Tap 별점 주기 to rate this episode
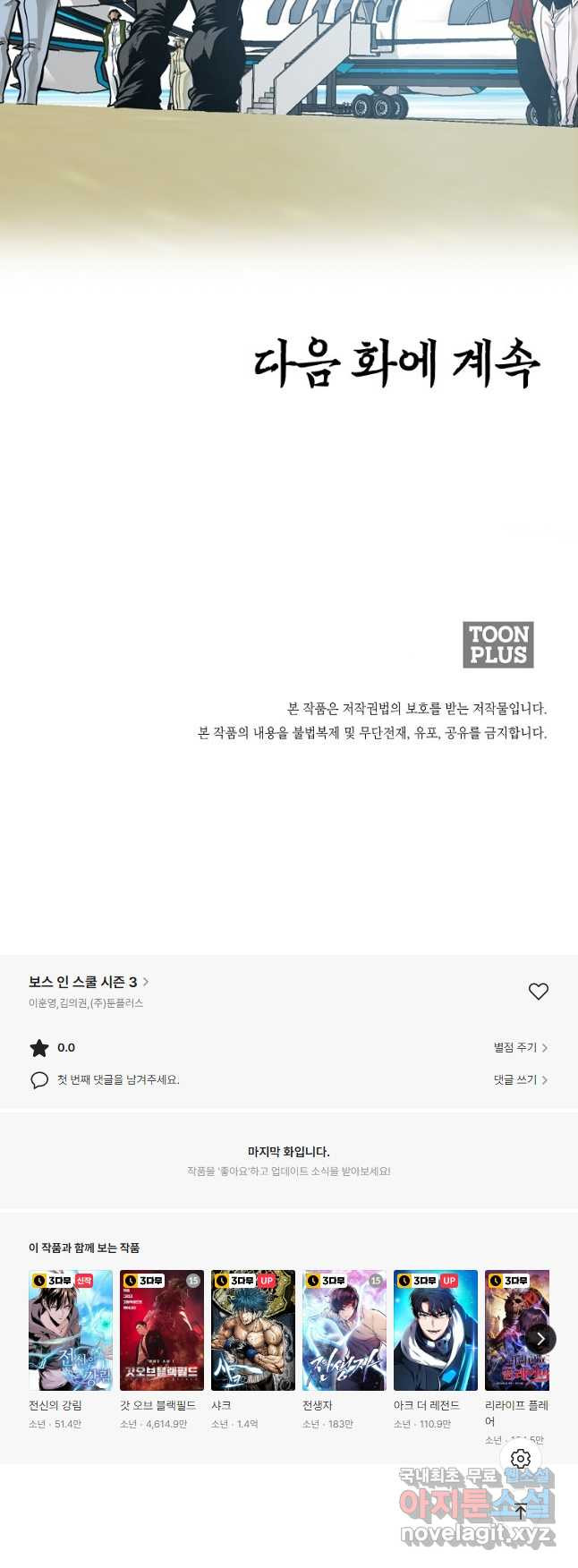 [520, 1047]
